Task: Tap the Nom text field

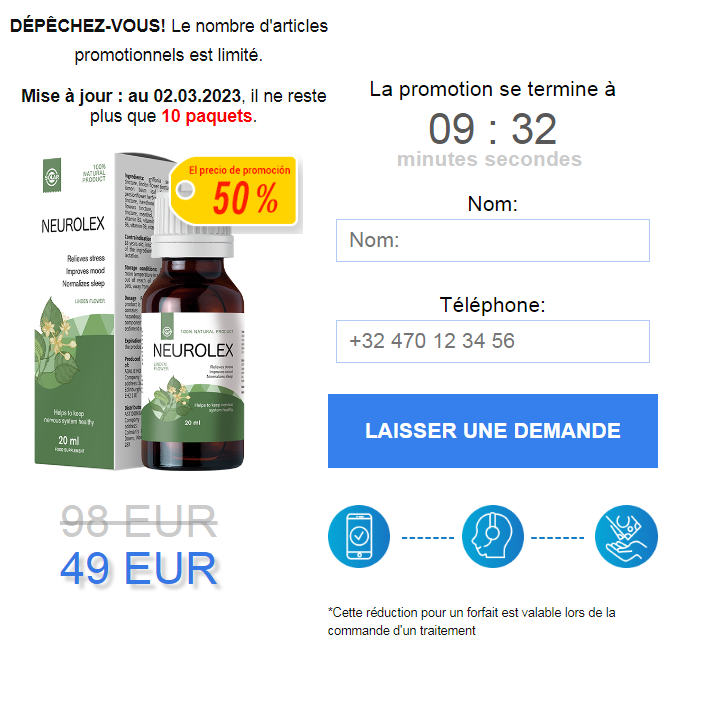Action: click(x=492, y=241)
